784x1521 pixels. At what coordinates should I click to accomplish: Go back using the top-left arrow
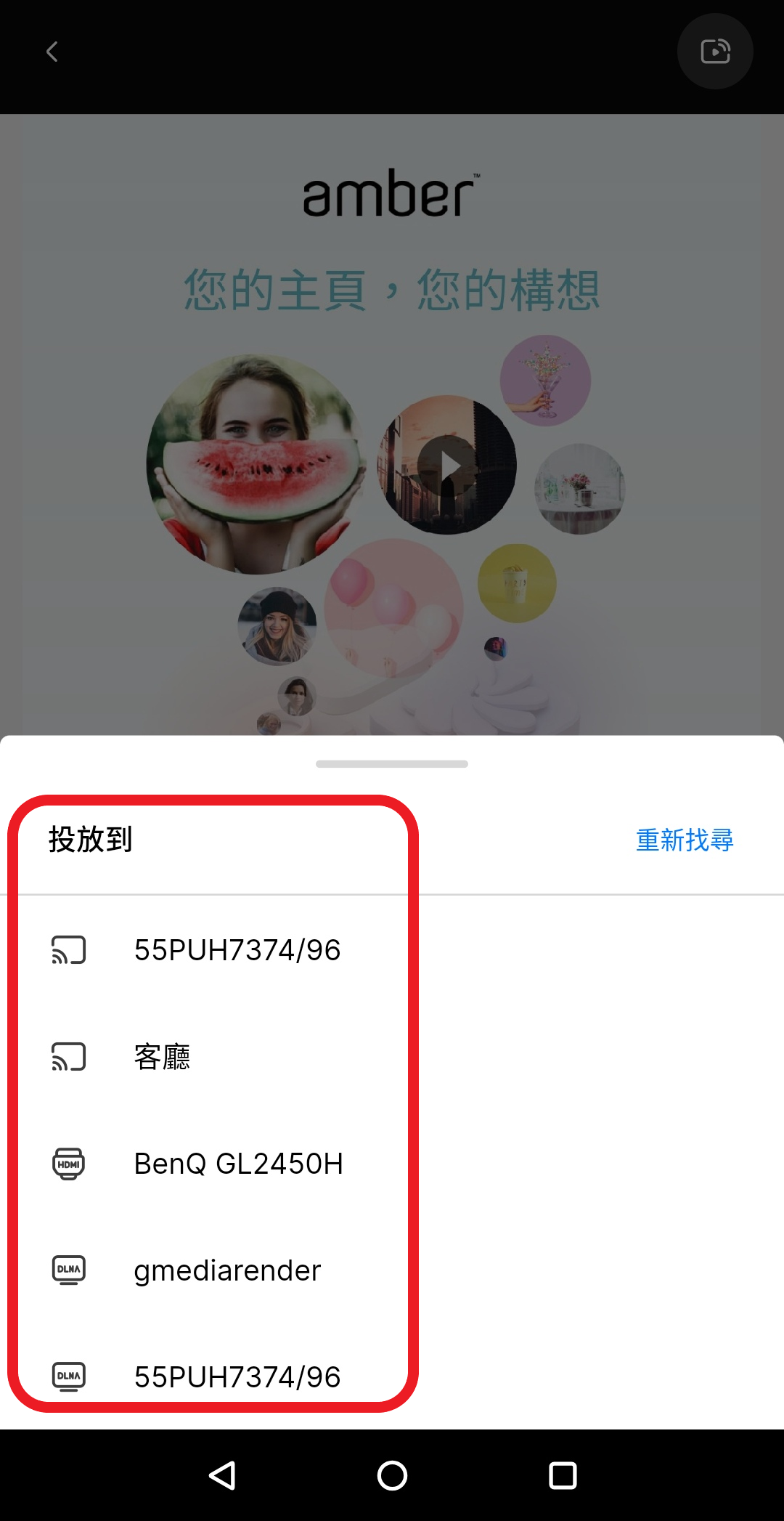pyautogui.click(x=52, y=52)
